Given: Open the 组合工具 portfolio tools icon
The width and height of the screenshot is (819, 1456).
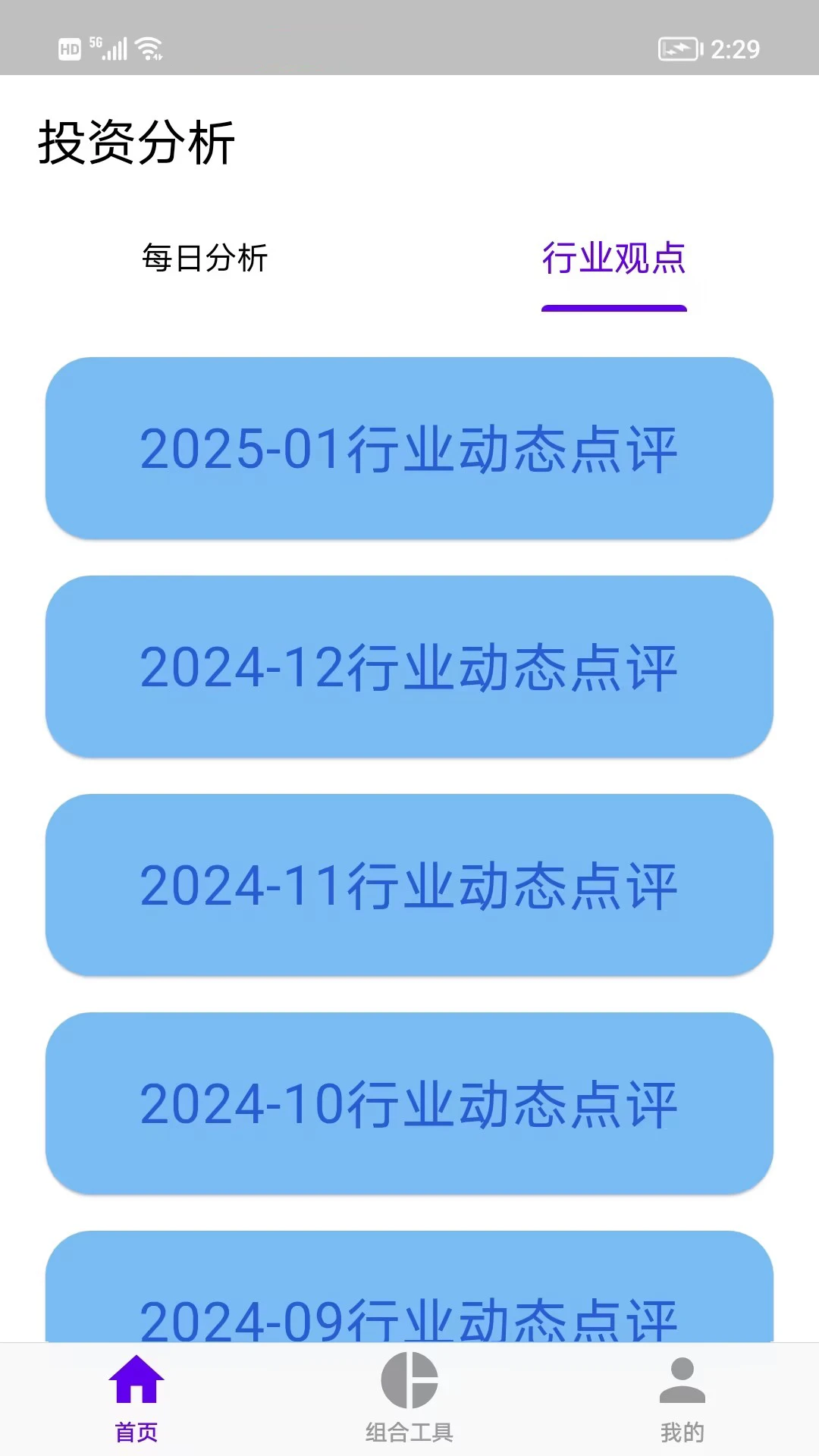Looking at the screenshot, I should click(409, 1382).
